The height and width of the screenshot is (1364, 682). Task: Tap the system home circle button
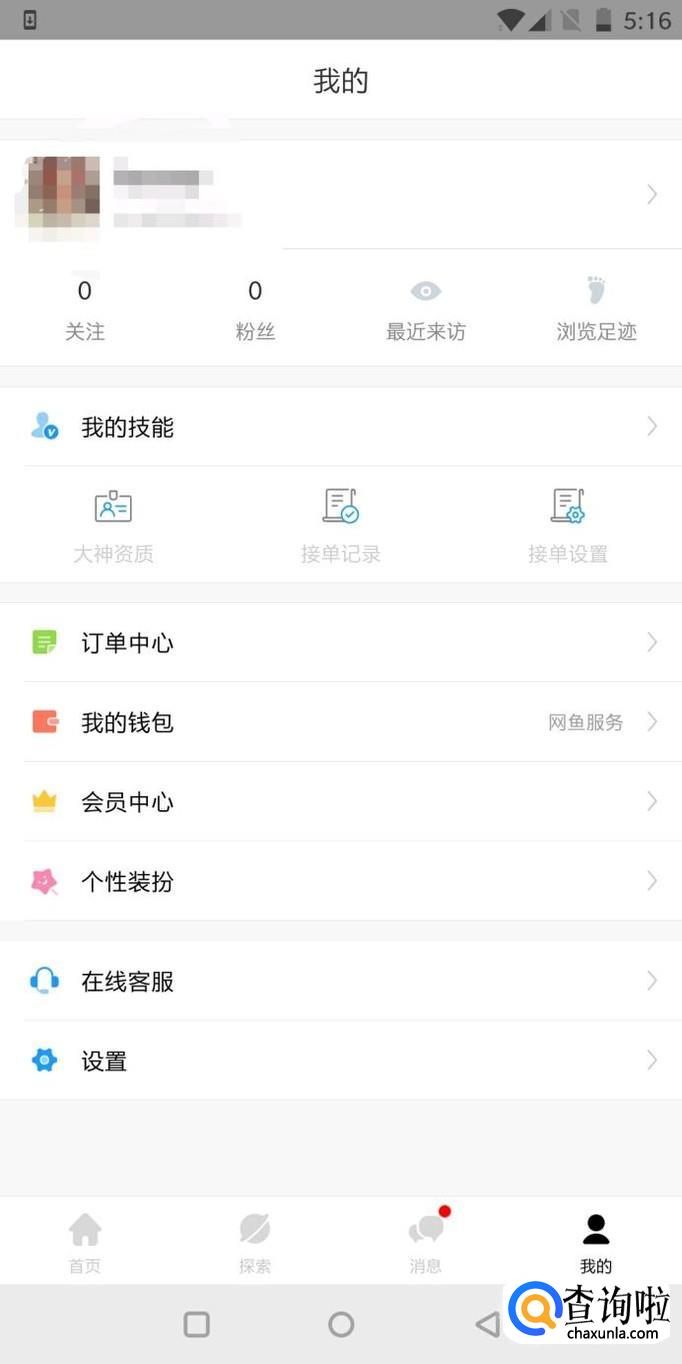tap(341, 1325)
